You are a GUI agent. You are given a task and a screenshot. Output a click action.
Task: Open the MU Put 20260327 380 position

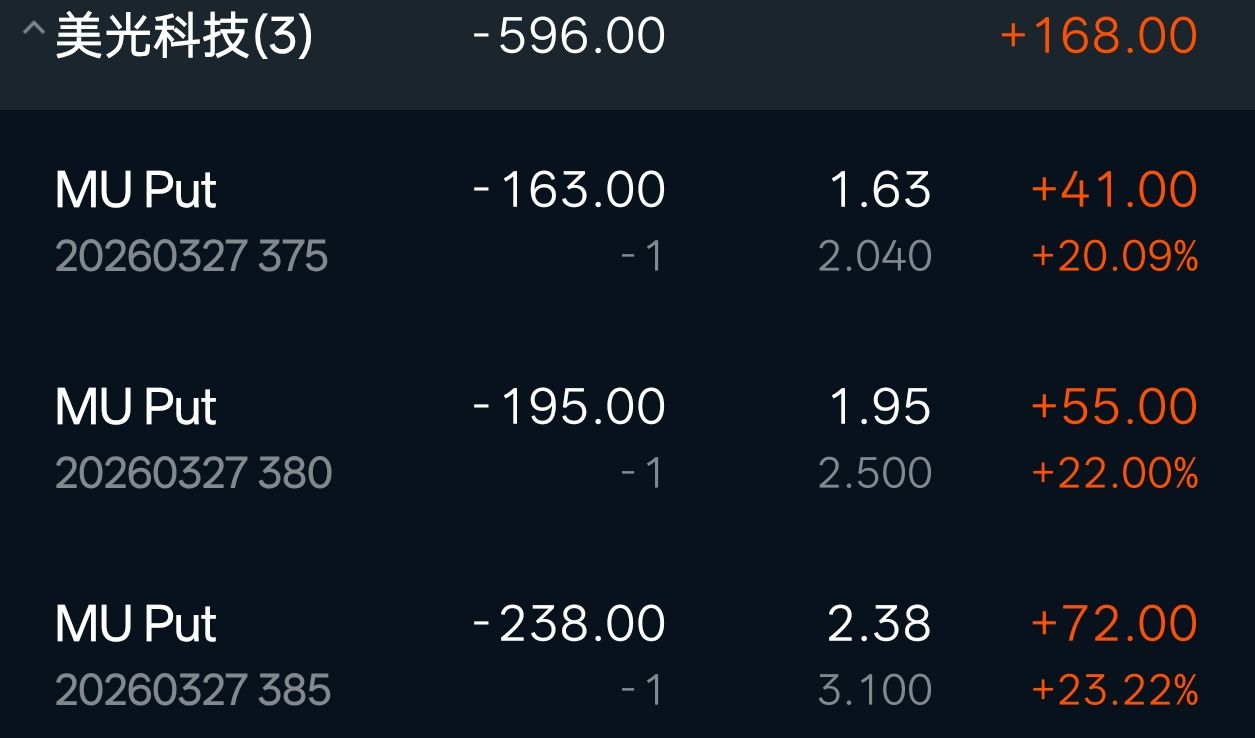click(627, 439)
